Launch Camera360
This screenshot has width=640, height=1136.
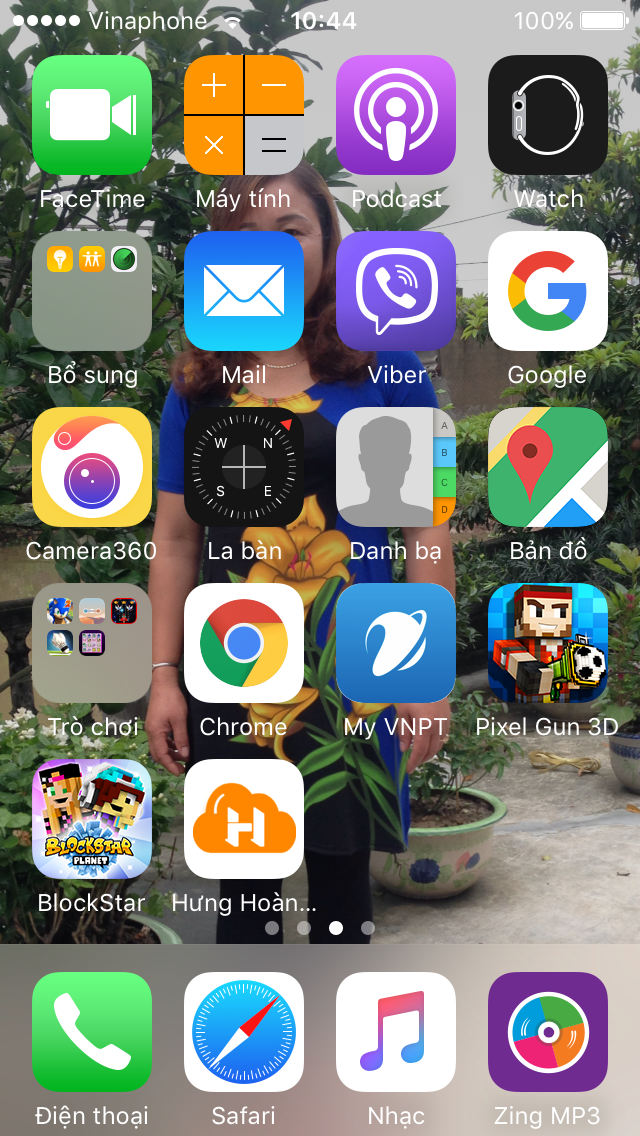coord(92,467)
